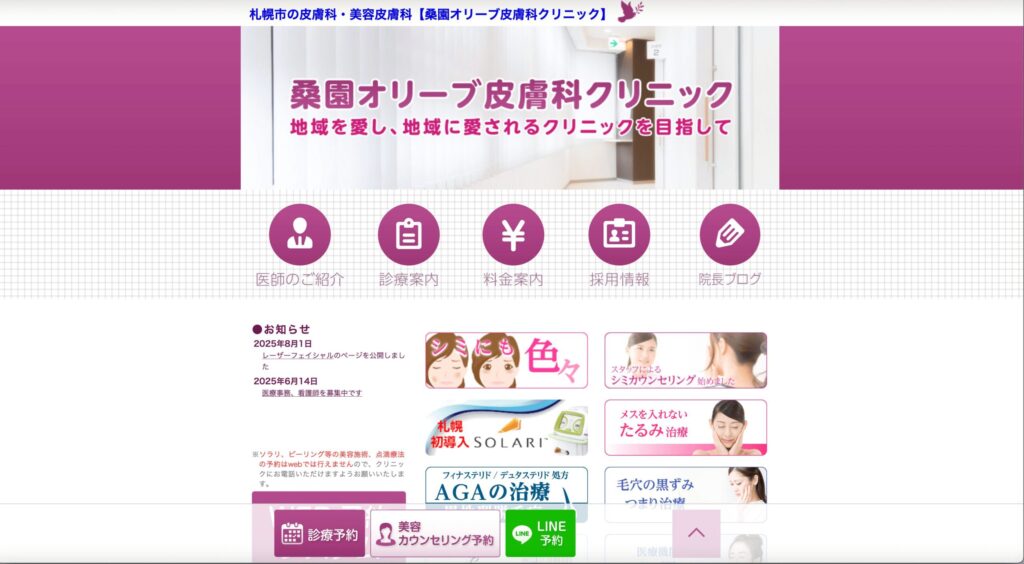Open the メスを入れない たるみ治療 banner
This screenshot has height=564, width=1024.
pos(685,428)
